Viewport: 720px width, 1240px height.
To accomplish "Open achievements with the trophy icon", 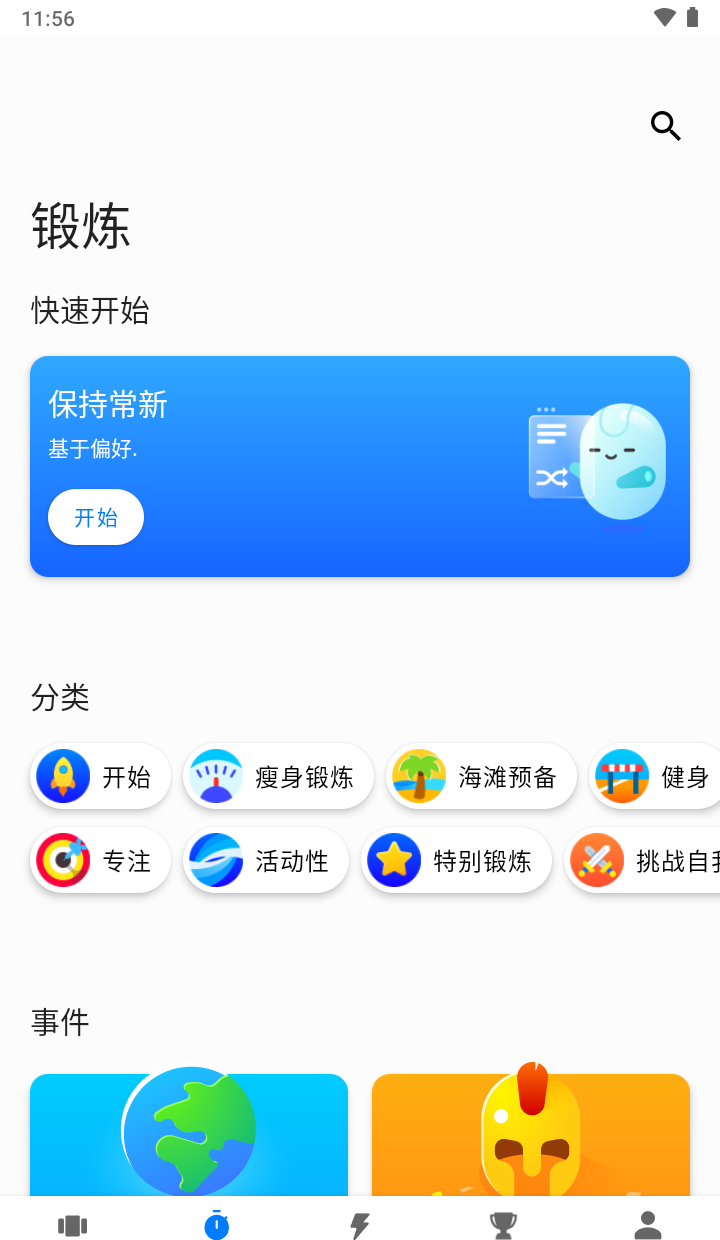I will (x=504, y=1224).
